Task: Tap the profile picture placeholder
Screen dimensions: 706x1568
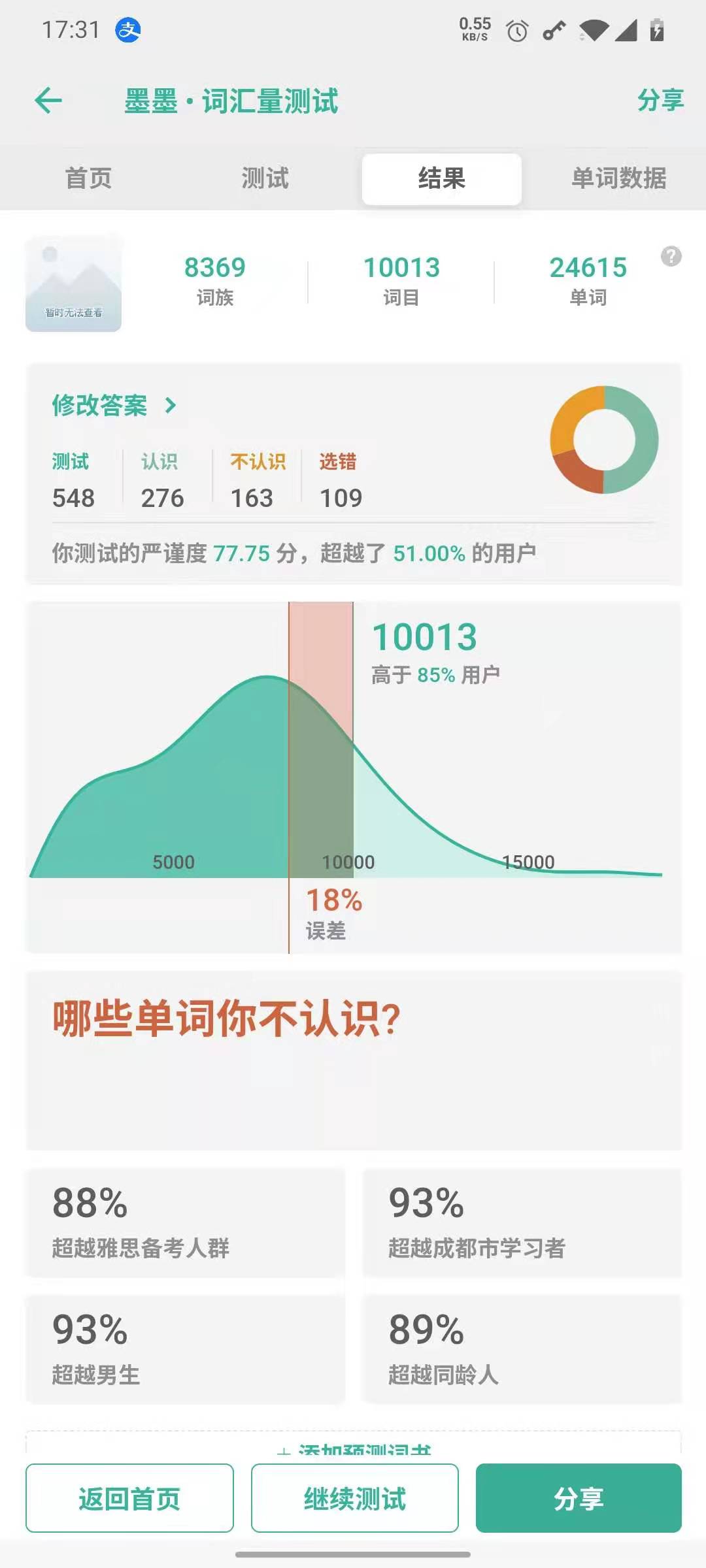Action: coord(73,284)
